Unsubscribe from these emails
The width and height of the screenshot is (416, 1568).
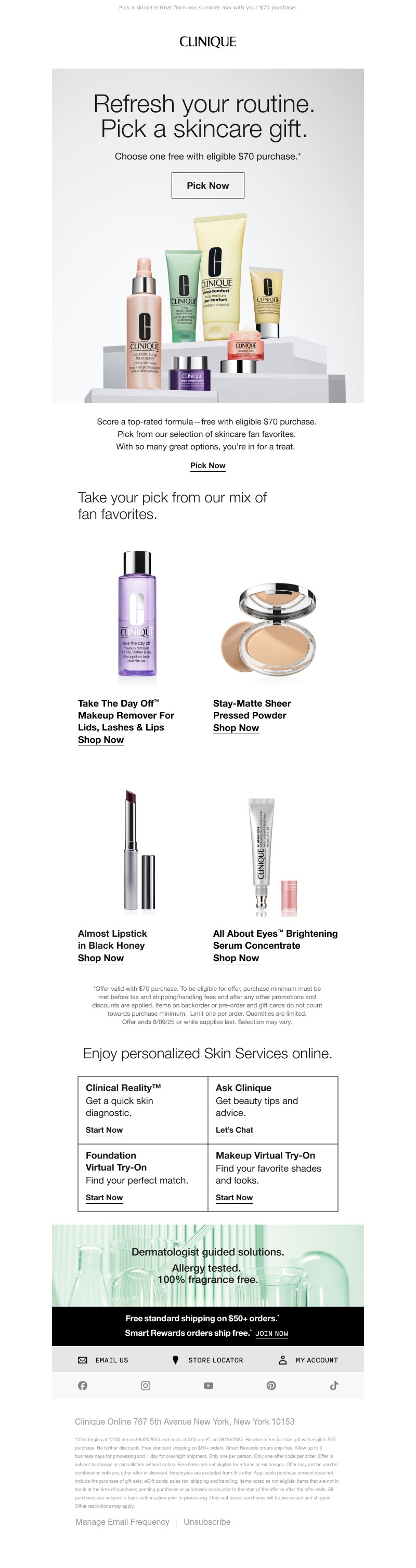[x=207, y=1522]
